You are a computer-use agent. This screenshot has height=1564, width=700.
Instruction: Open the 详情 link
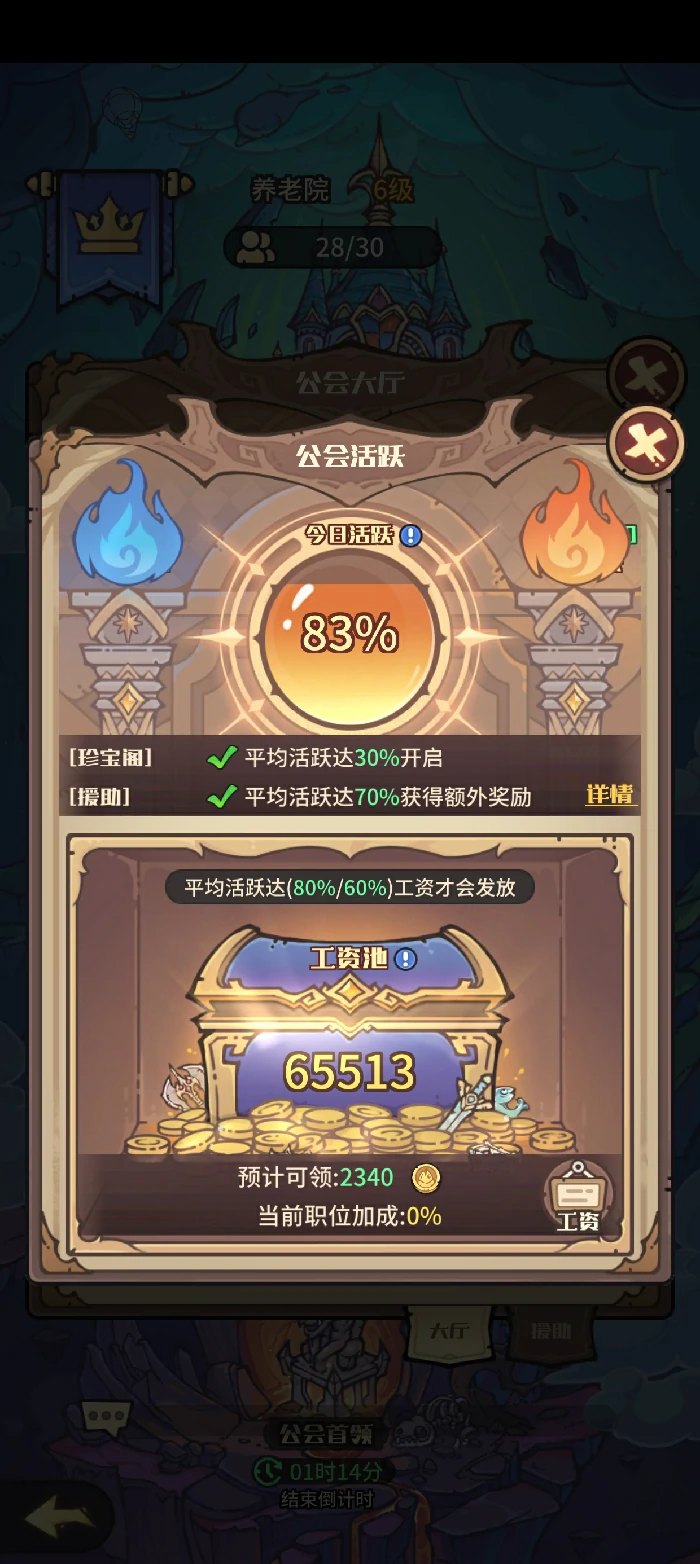[x=610, y=795]
